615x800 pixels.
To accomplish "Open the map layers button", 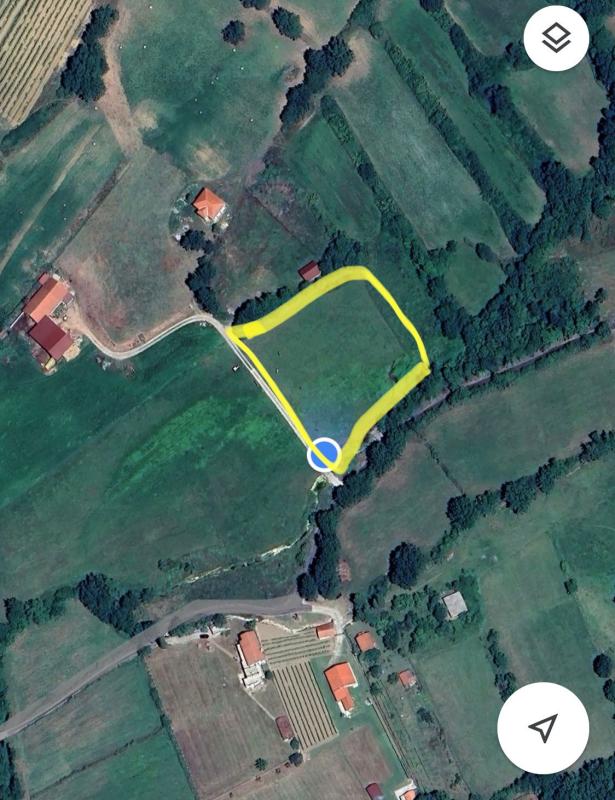I will 556,39.
